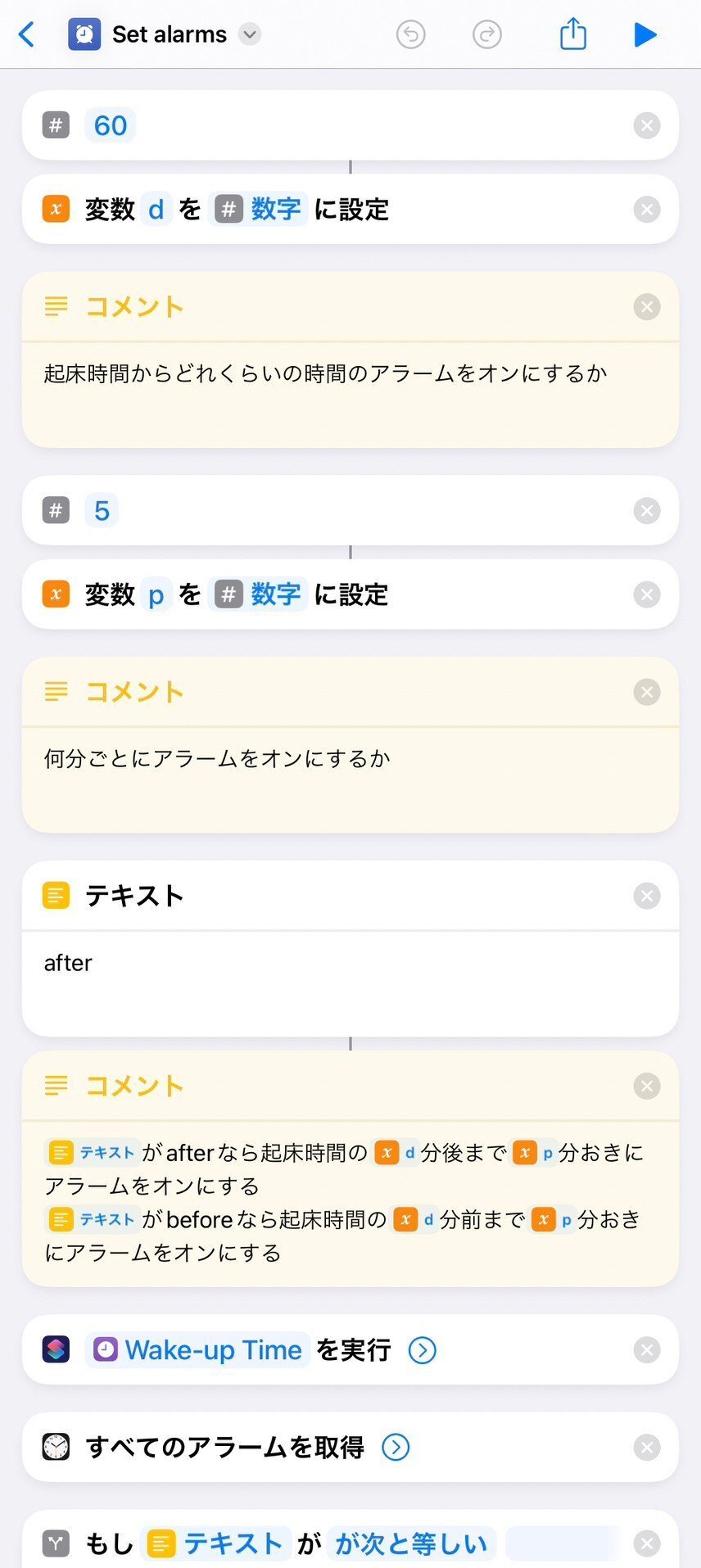Delete the set variable p action
701x1568 pixels.
tap(647, 594)
